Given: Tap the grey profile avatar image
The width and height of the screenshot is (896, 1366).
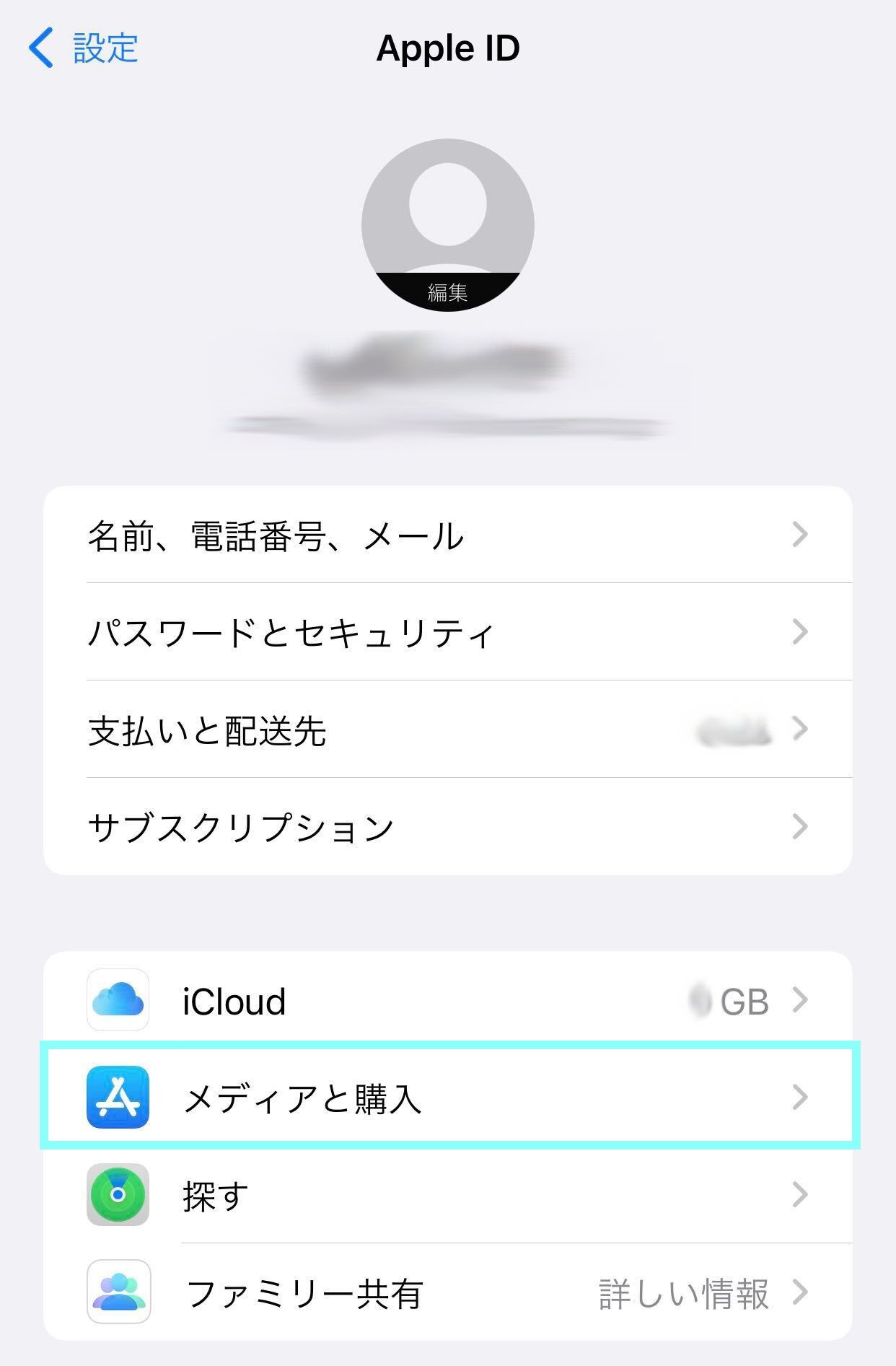Looking at the screenshot, I should [x=447, y=209].
